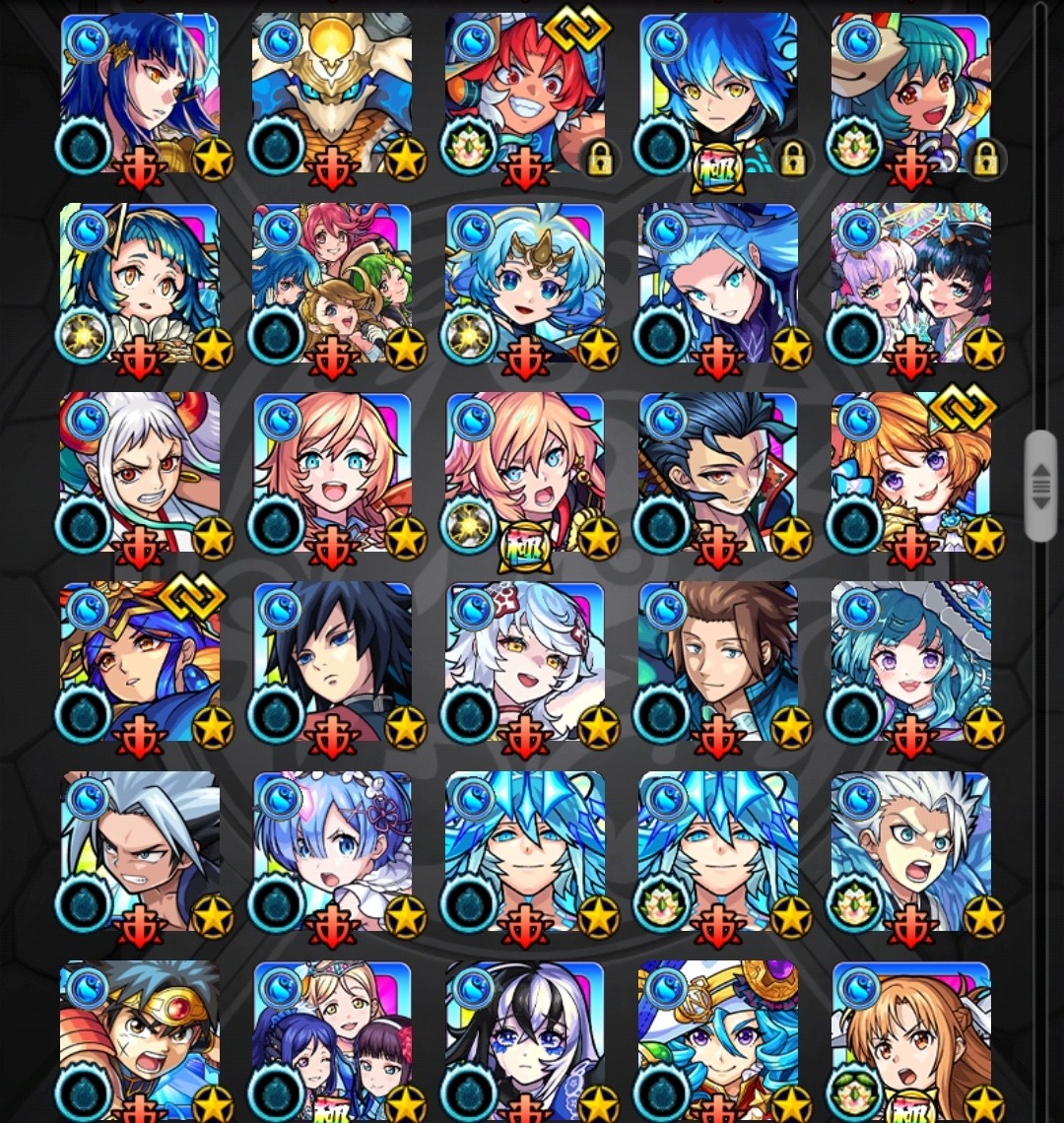Choose the blue-haired maid with flower hairpin
Viewport: 1064px width, 1123px height.
pyautogui.click(x=331, y=852)
